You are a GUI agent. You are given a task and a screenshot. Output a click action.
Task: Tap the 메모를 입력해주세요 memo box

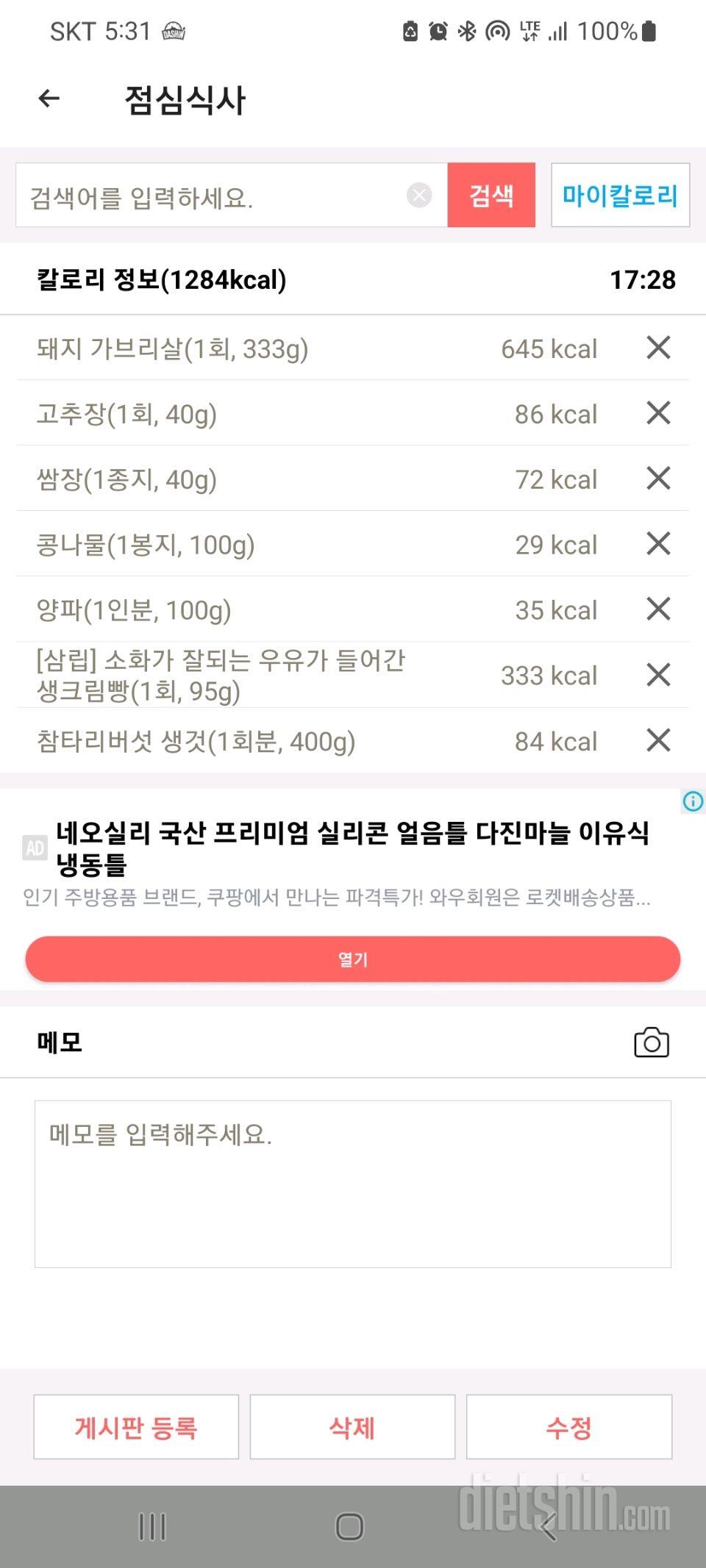[353, 1184]
